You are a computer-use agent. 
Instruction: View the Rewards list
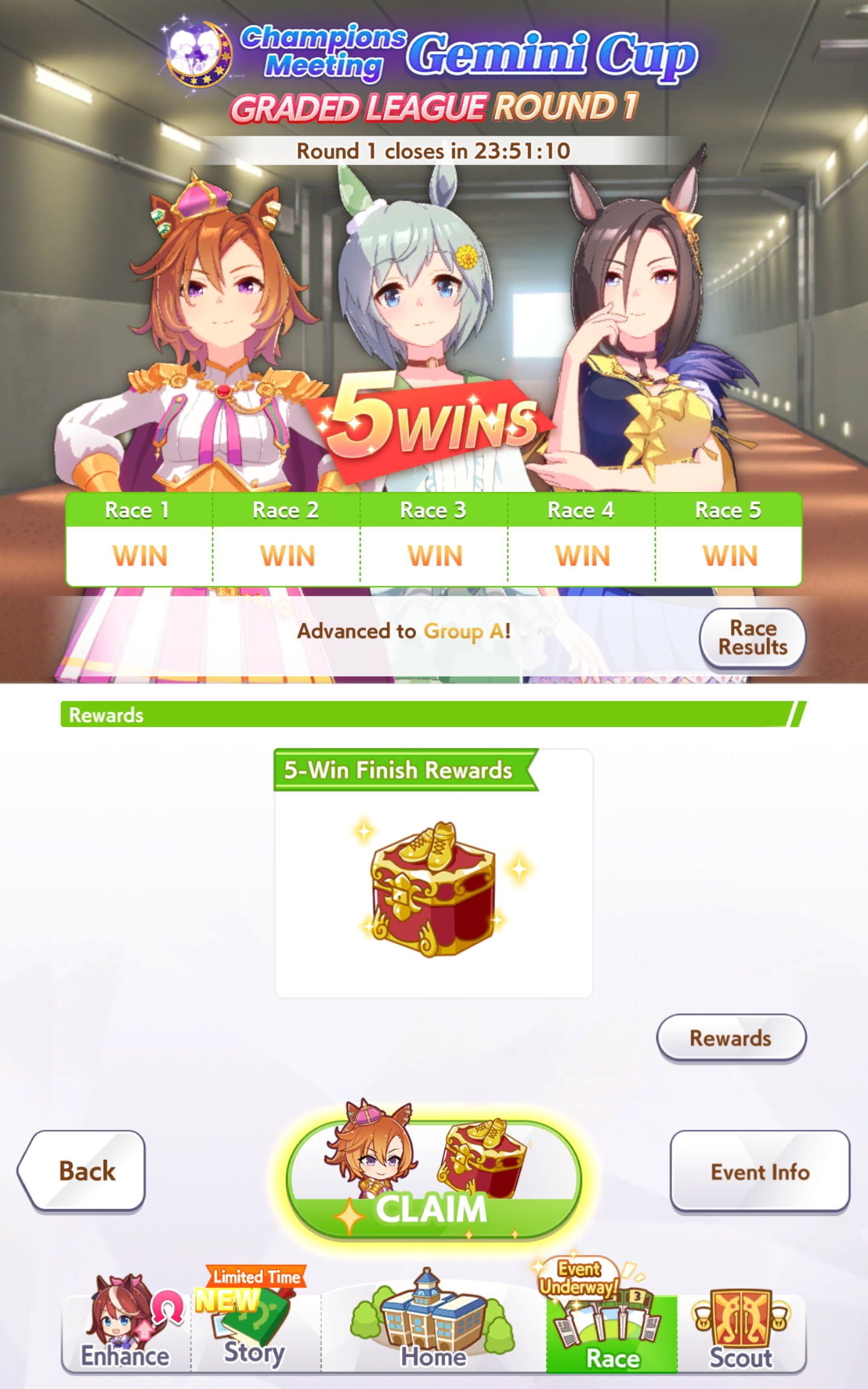click(x=731, y=1038)
